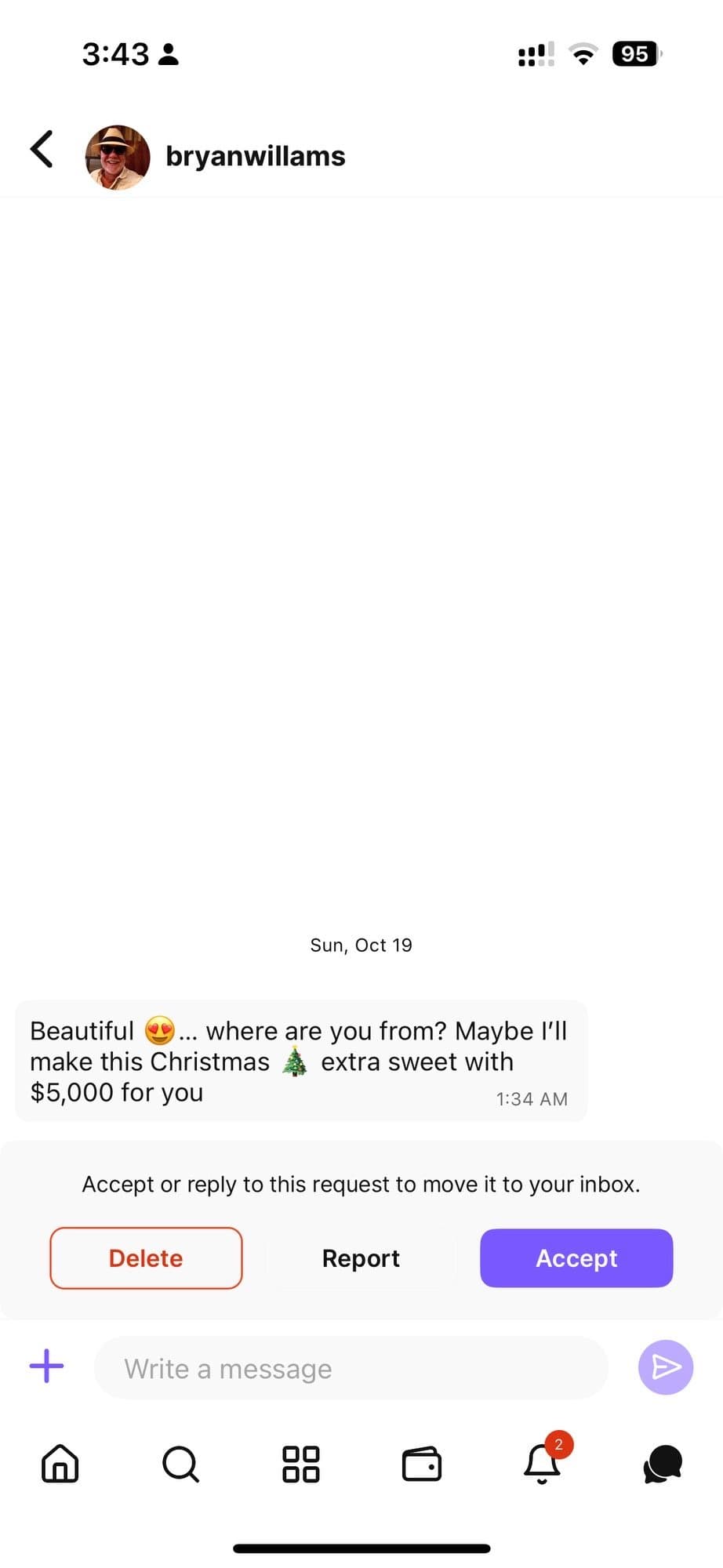Open bryanwillams profile picture
Viewport: 723px width, 1568px height.
tap(118, 157)
